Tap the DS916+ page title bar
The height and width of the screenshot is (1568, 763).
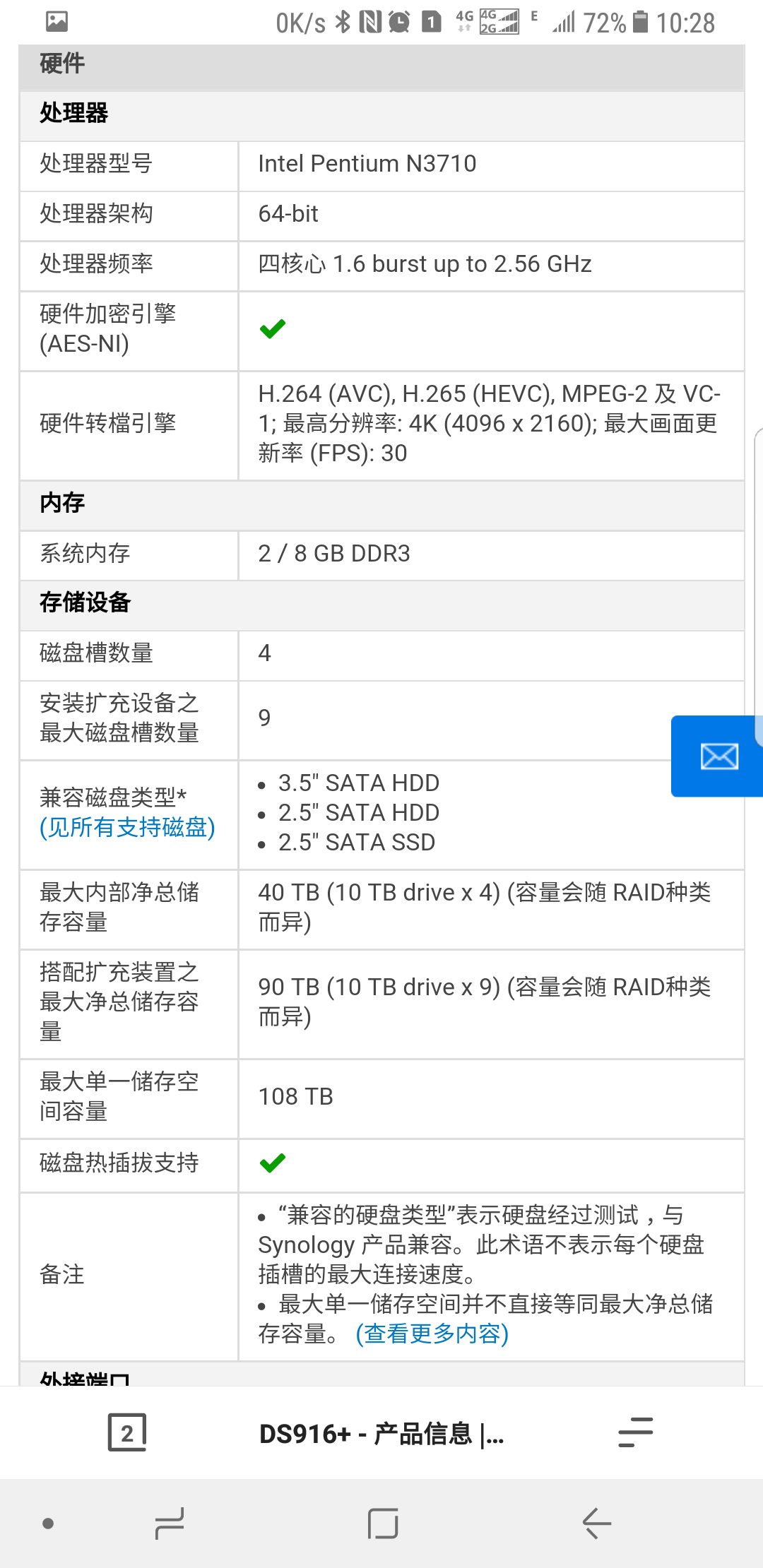point(381,1433)
